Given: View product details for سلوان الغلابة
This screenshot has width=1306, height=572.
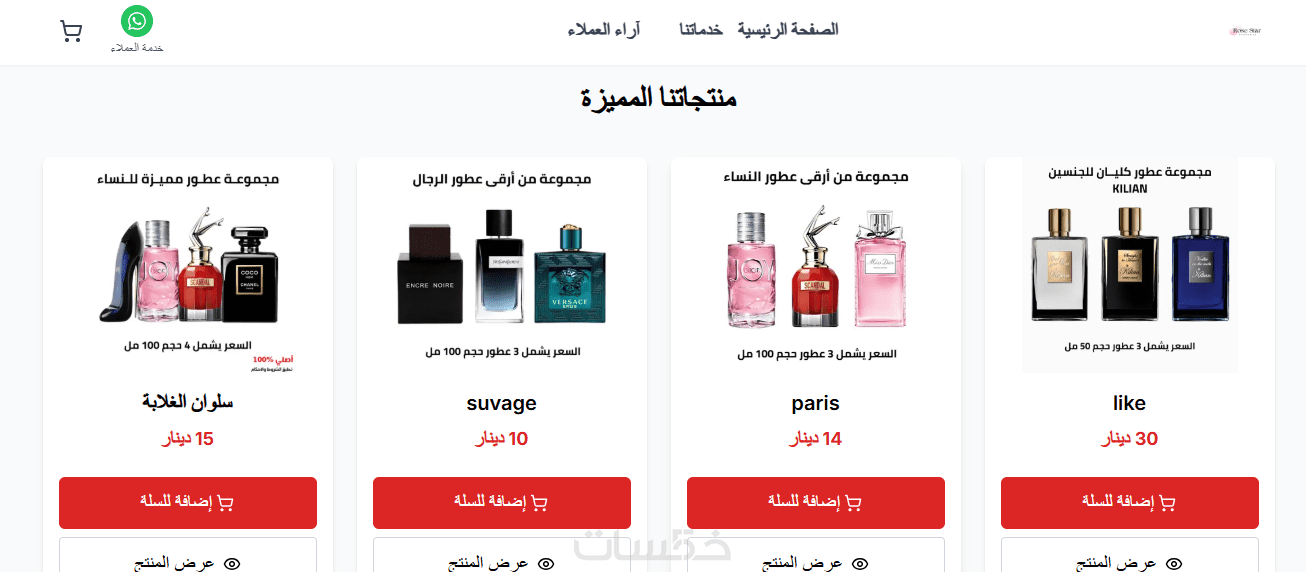Looking at the screenshot, I should (x=187, y=559).
